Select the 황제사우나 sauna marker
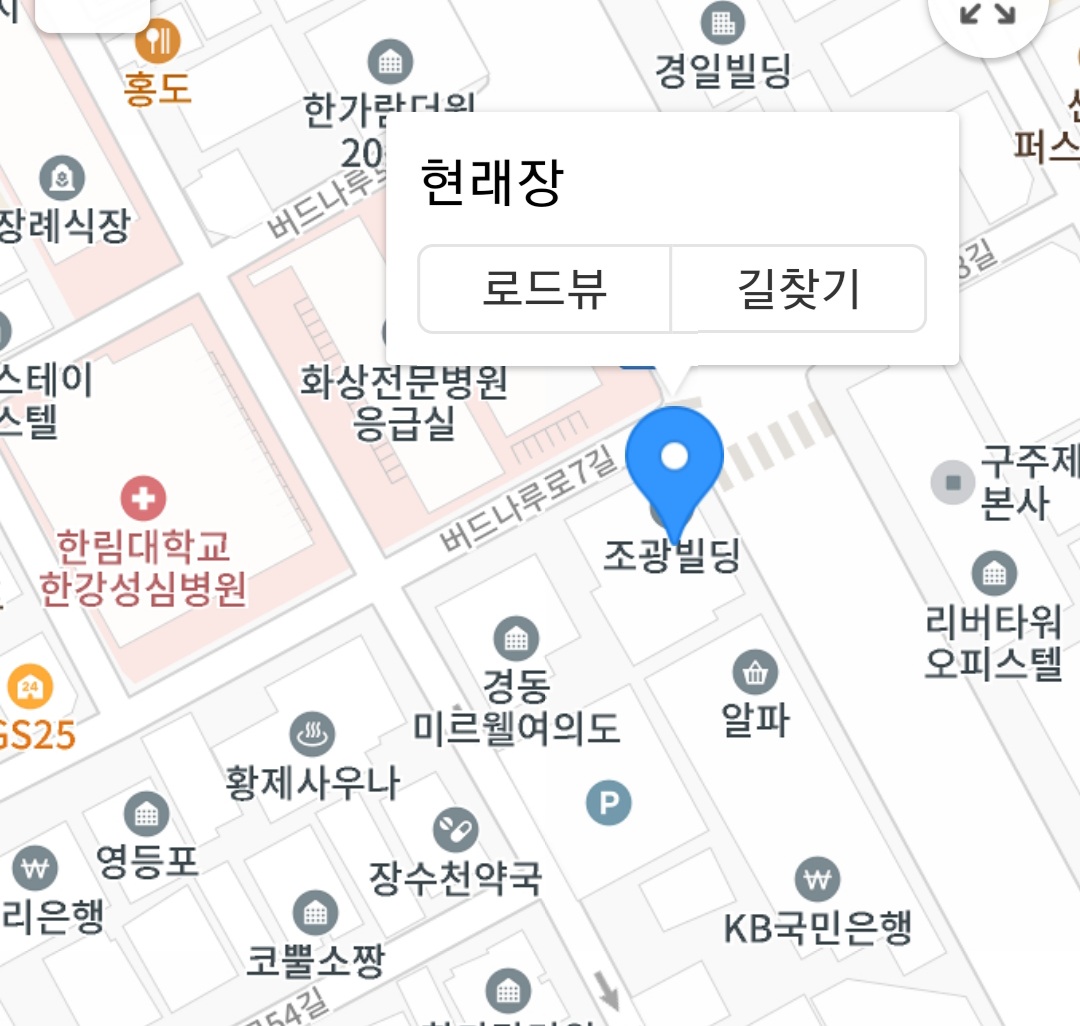 [311, 735]
